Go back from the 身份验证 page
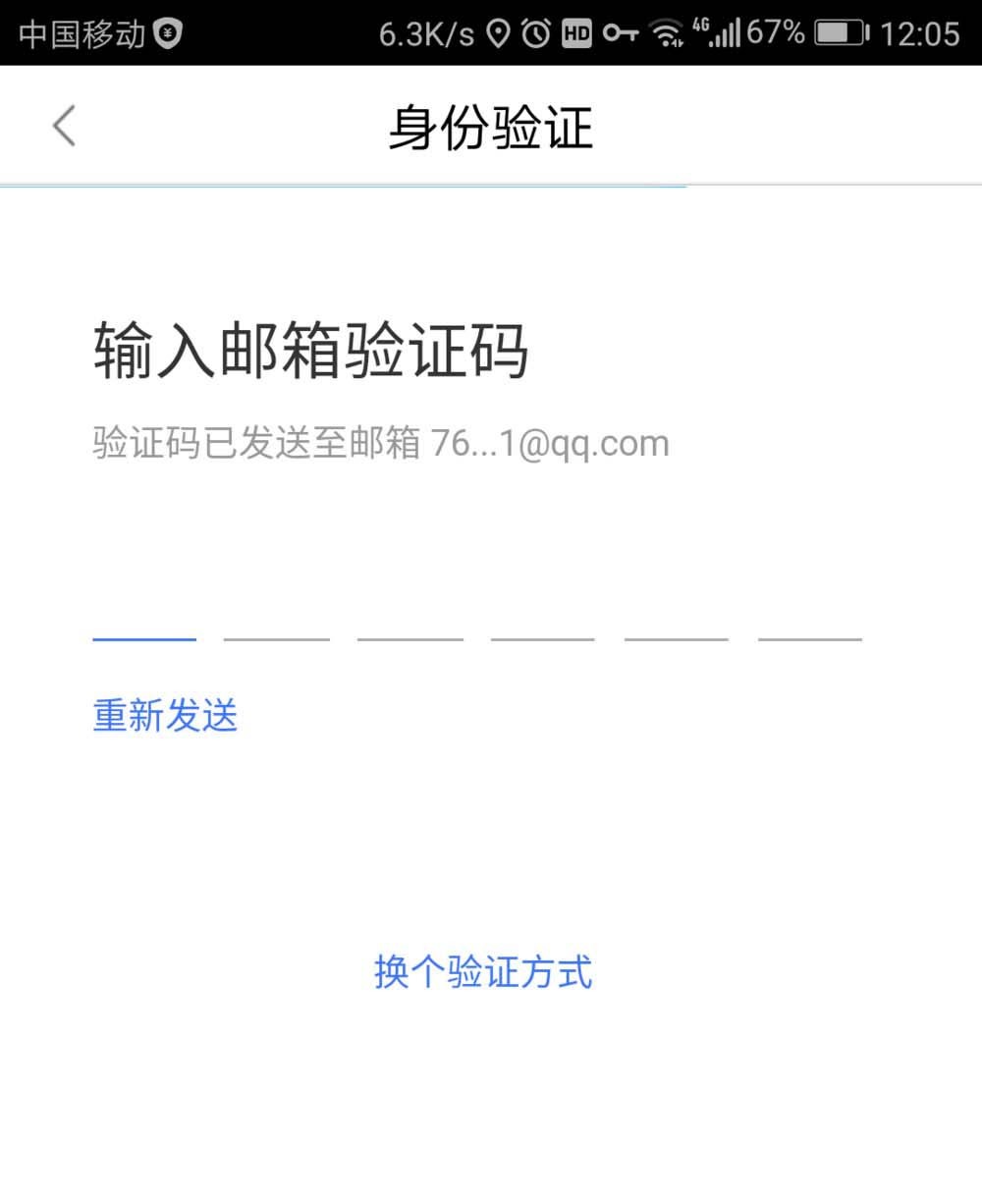Image resolution: width=982 pixels, height=1204 pixels. (65, 127)
